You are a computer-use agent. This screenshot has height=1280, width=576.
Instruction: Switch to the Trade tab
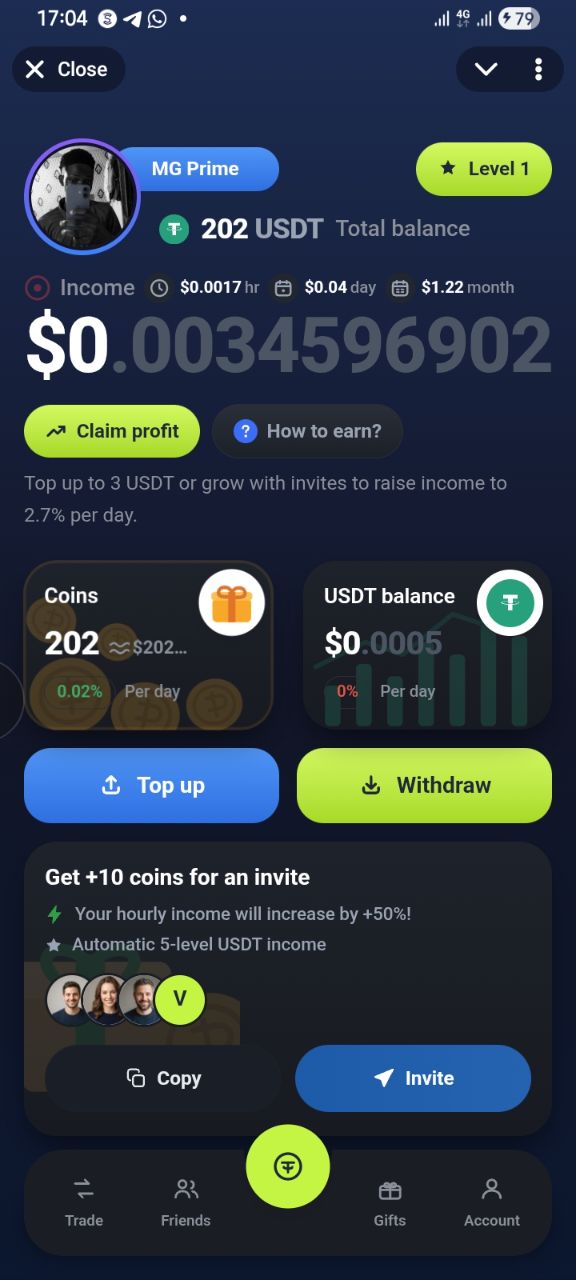pos(84,1202)
